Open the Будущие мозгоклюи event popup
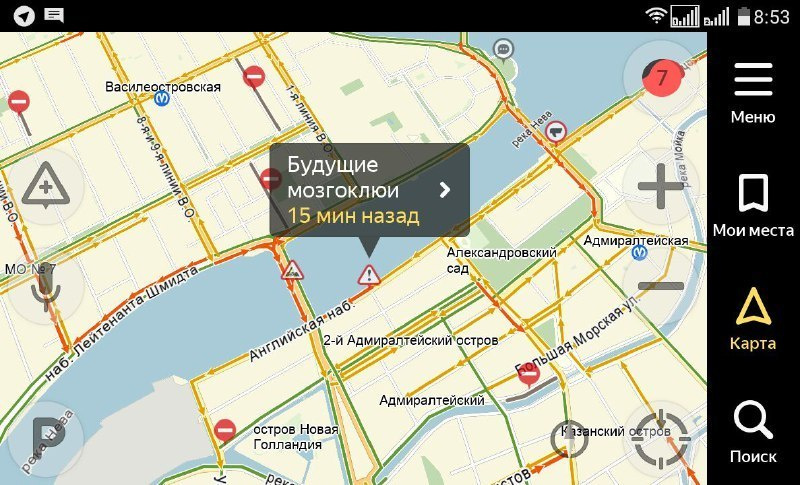The width and height of the screenshot is (800, 485). coord(369,189)
